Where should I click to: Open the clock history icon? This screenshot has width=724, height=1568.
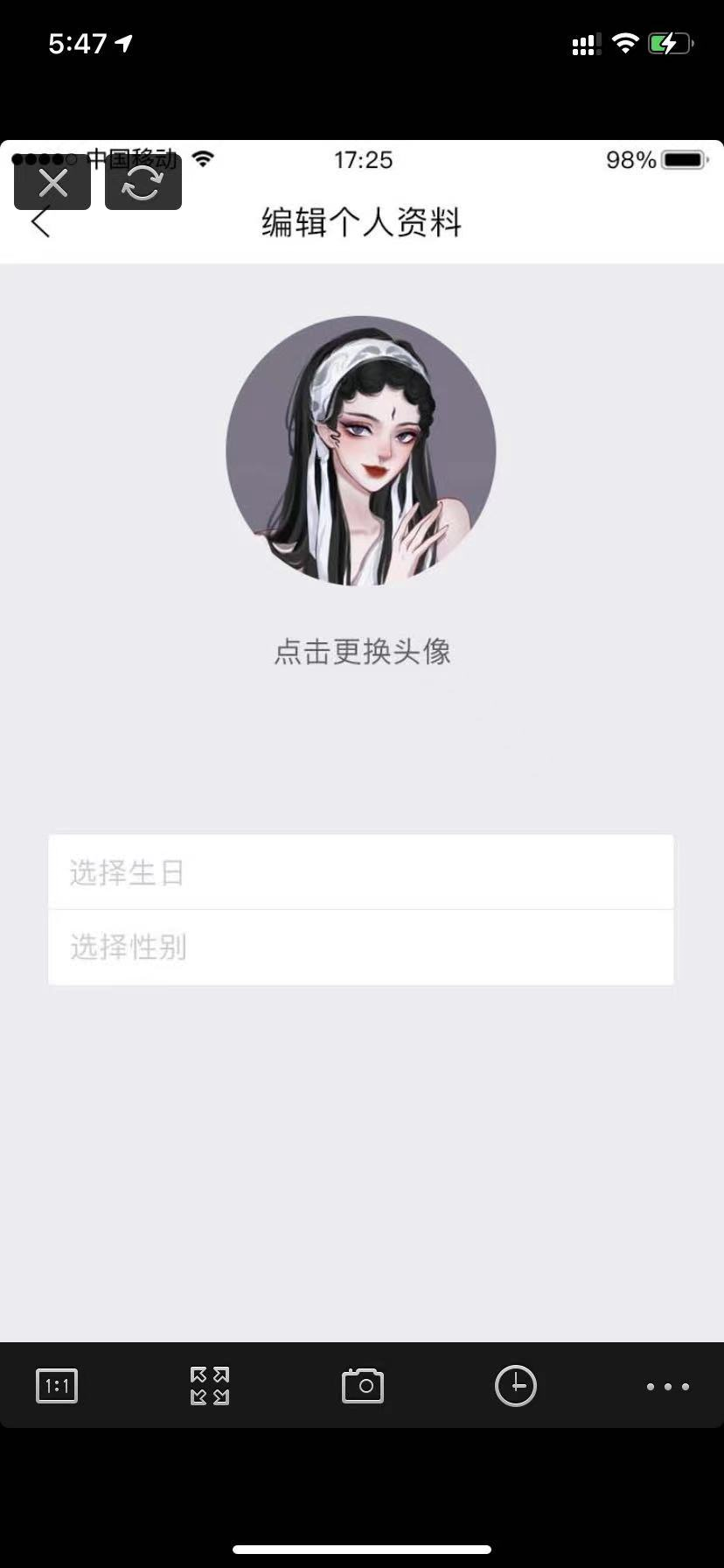click(516, 1386)
